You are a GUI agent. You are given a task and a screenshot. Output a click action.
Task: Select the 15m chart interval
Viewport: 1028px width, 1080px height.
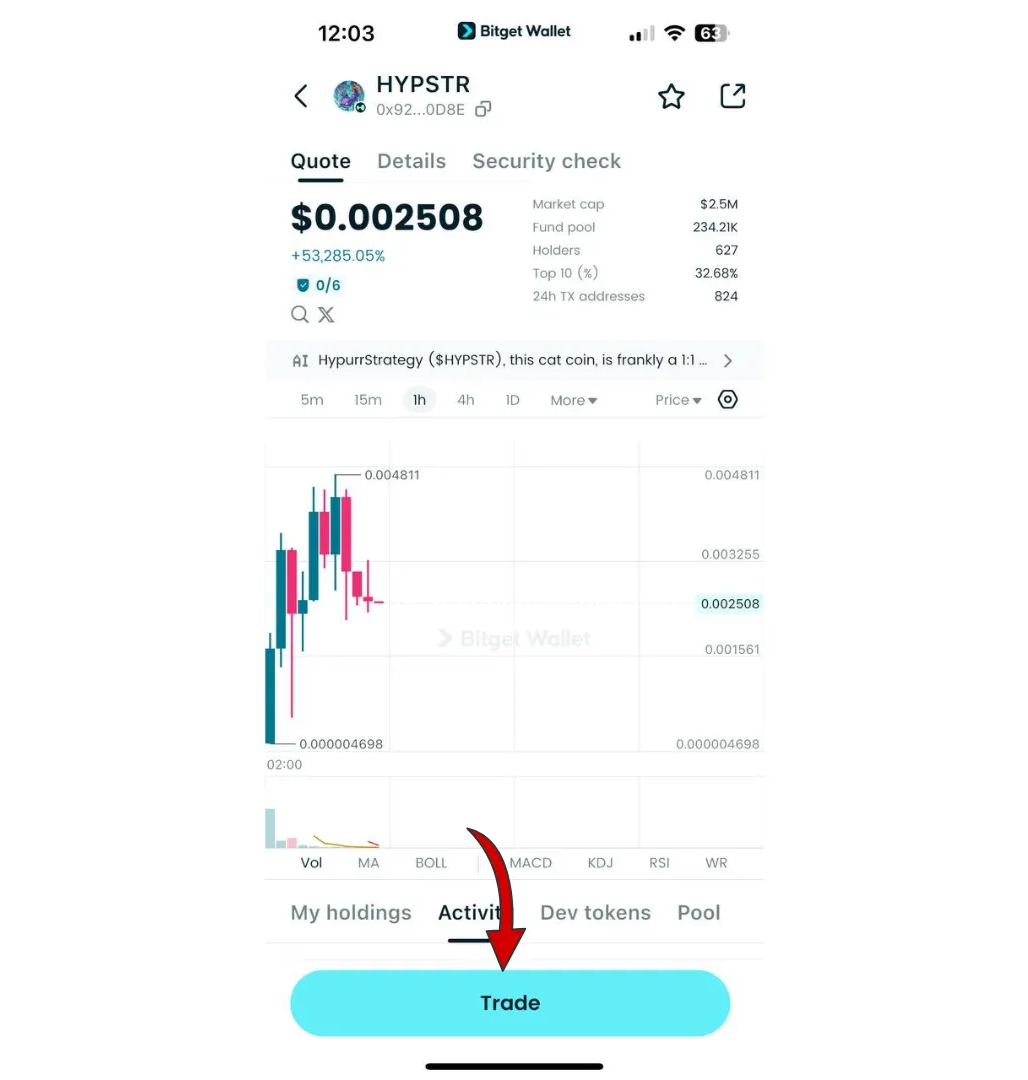367,400
